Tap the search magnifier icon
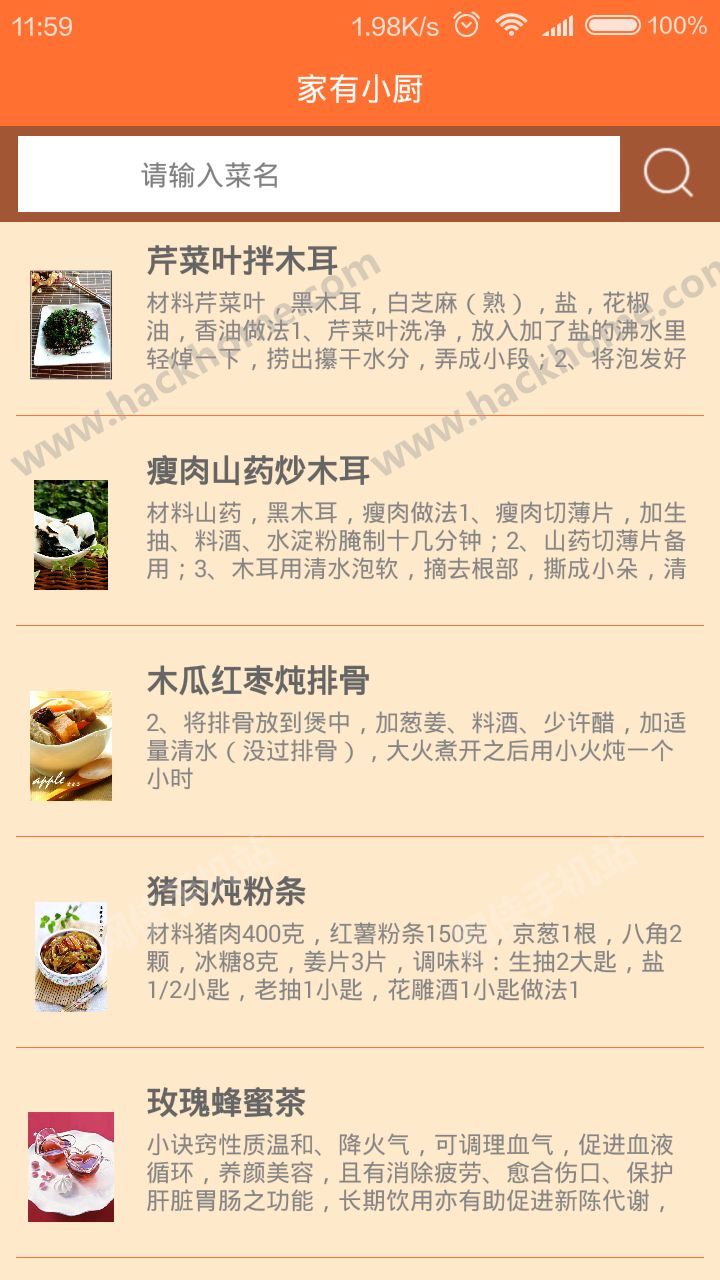This screenshot has width=720, height=1280. click(668, 173)
